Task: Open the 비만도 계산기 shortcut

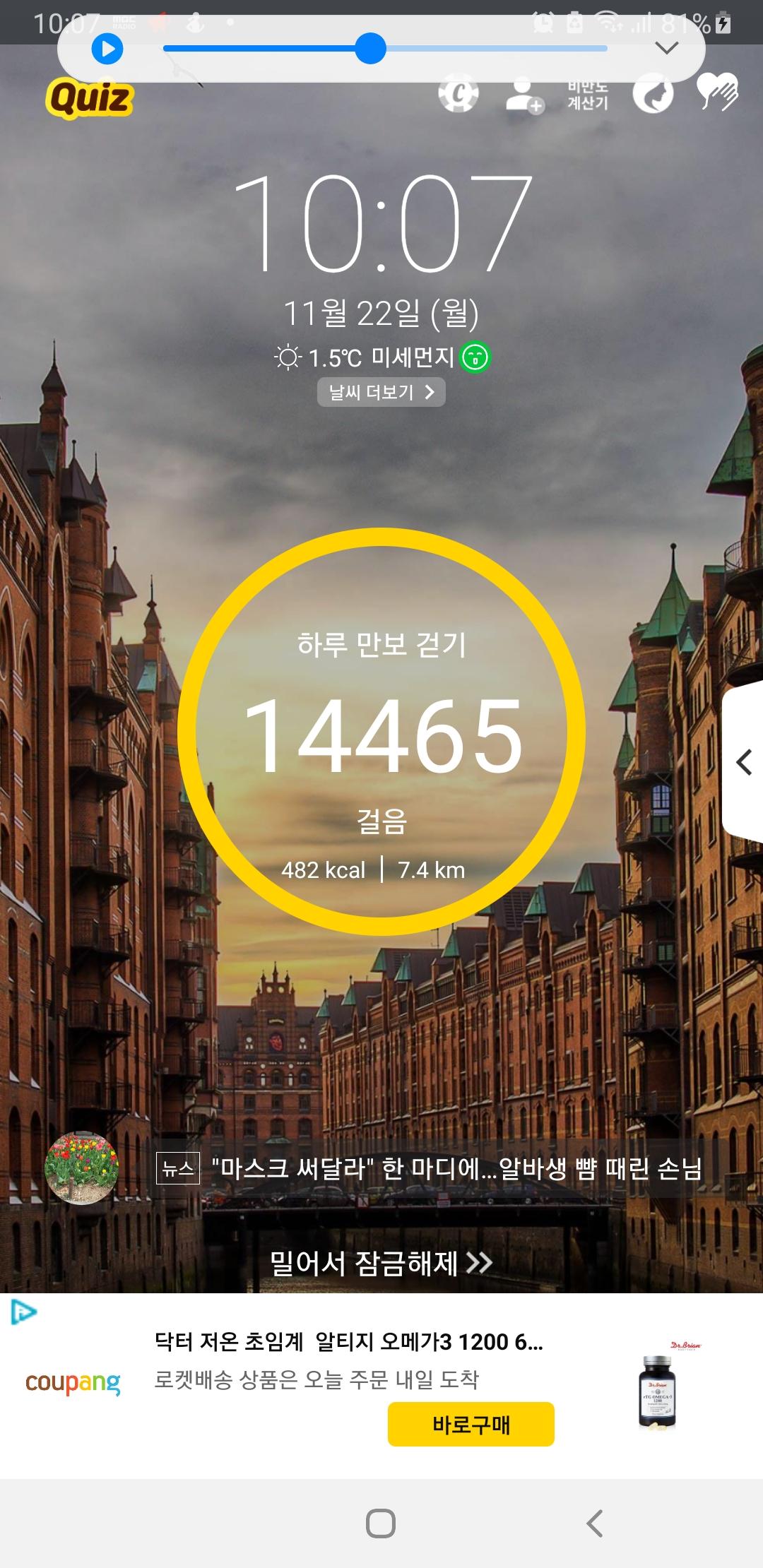Action: click(587, 95)
